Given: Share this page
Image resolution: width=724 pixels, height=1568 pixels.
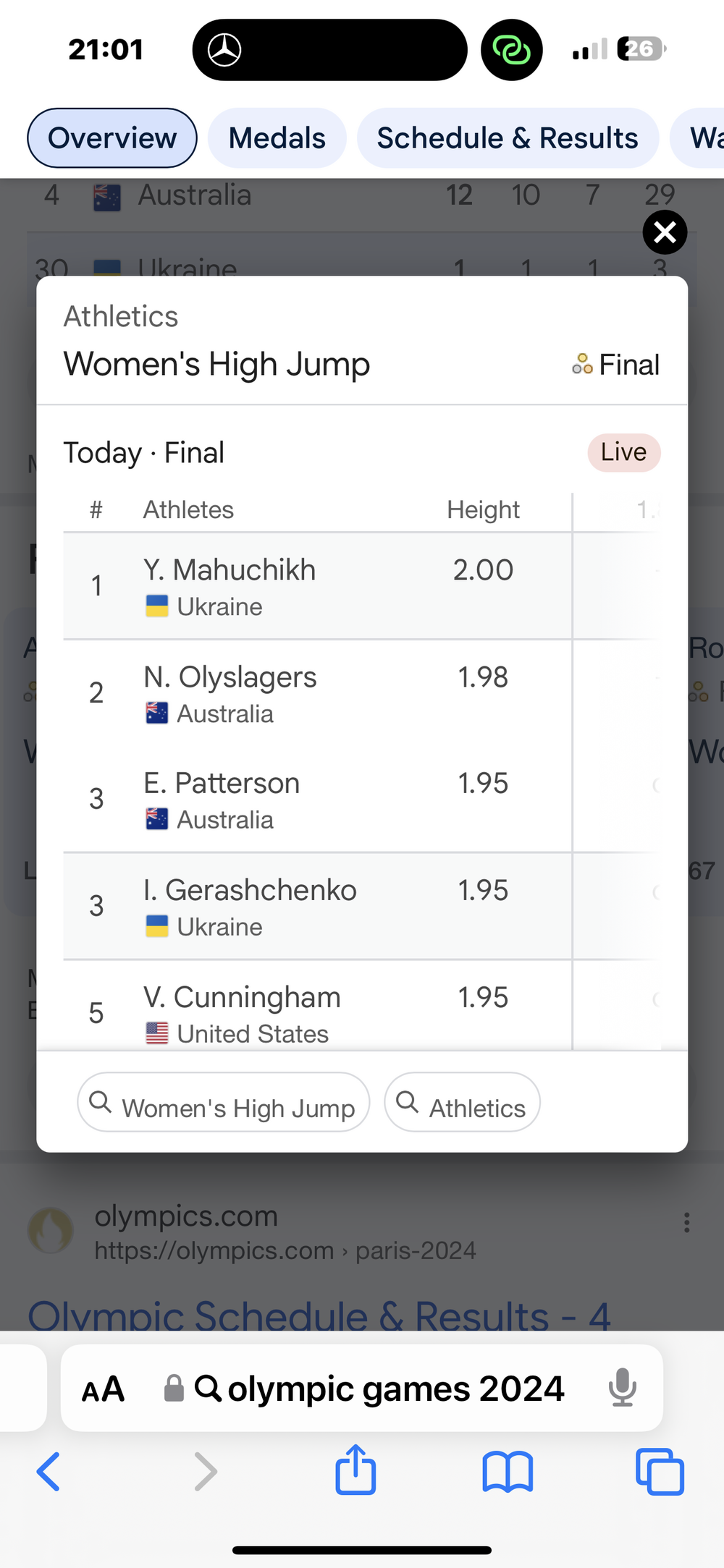Looking at the screenshot, I should [x=355, y=1469].
